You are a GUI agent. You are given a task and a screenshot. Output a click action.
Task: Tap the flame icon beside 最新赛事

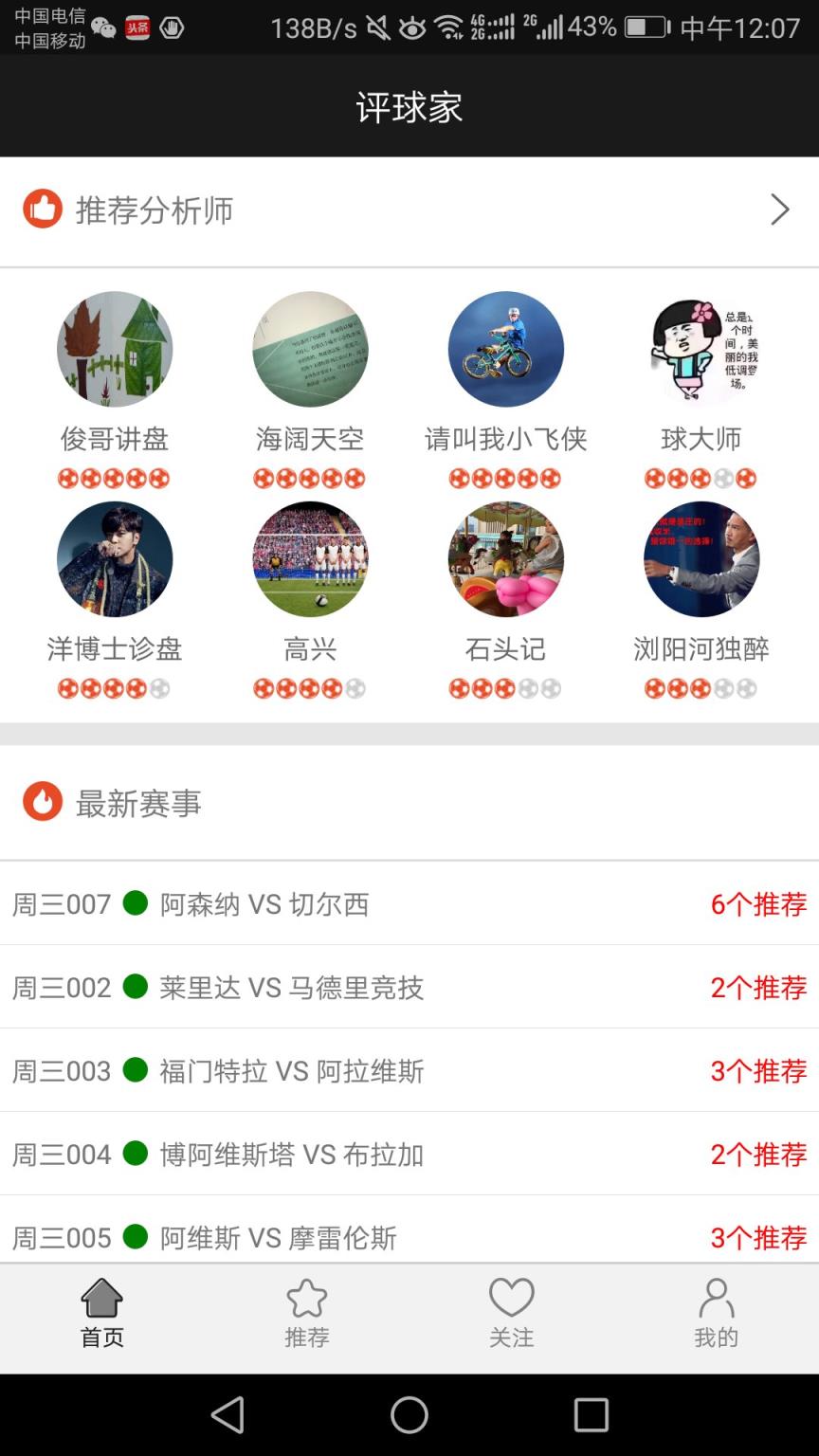[x=42, y=803]
